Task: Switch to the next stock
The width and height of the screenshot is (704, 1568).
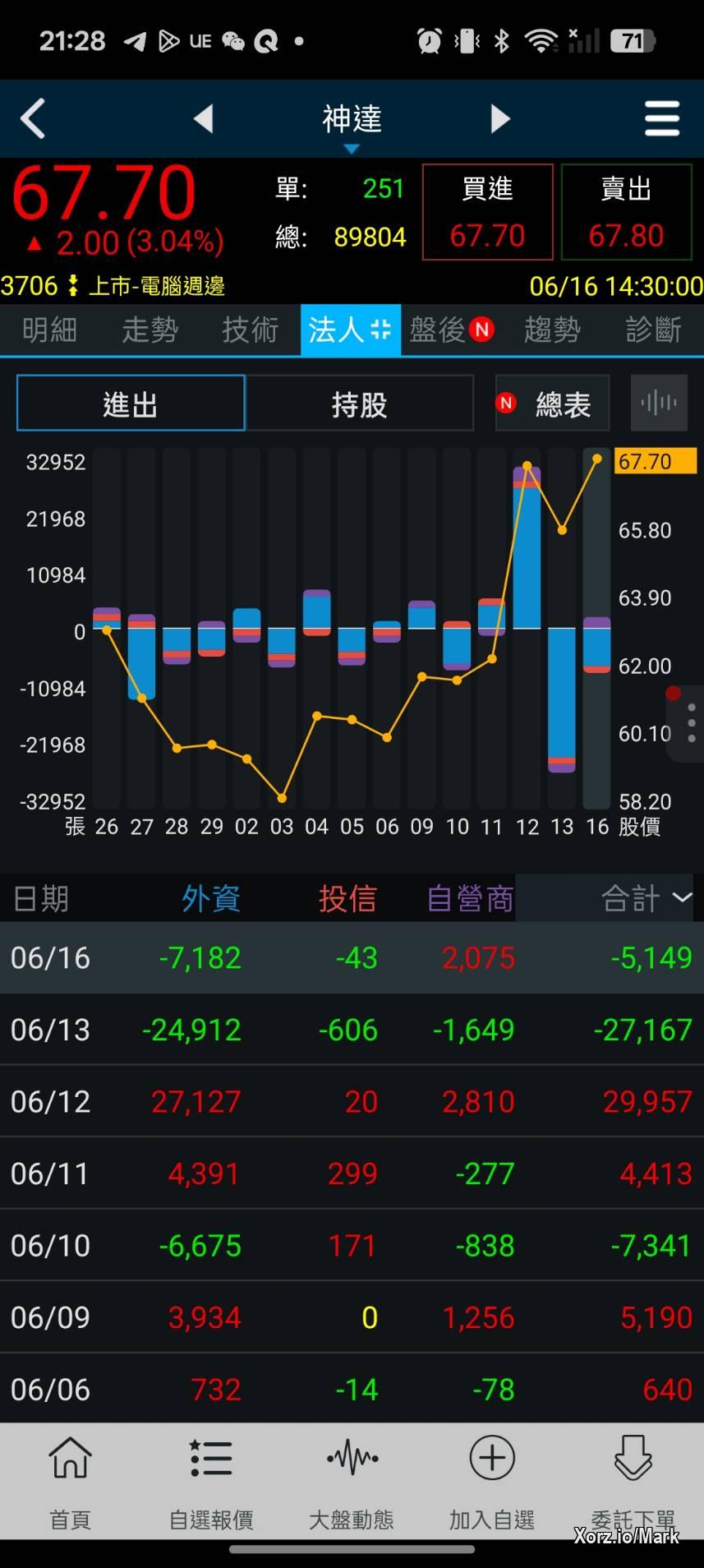Action: (500, 119)
